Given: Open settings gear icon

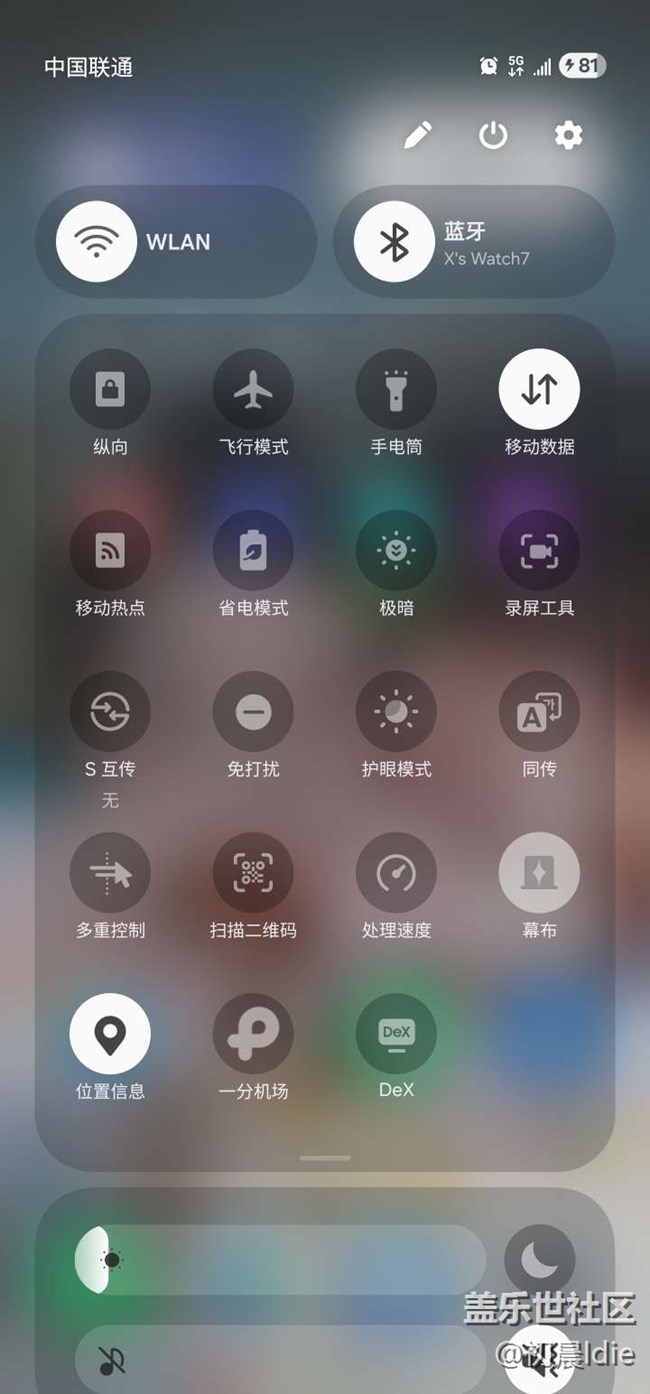Looking at the screenshot, I should click(568, 135).
